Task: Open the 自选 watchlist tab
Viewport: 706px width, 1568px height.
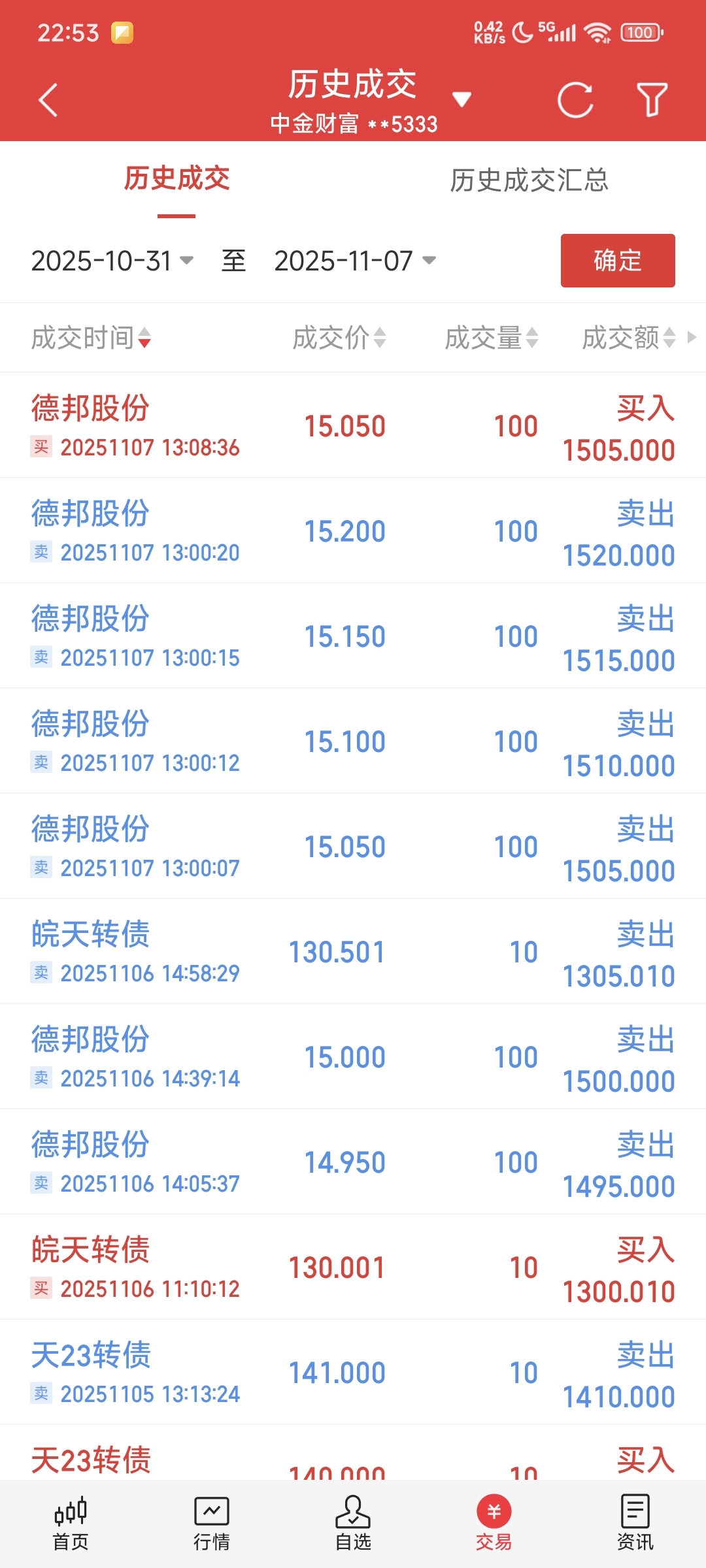Action: coord(353,1524)
